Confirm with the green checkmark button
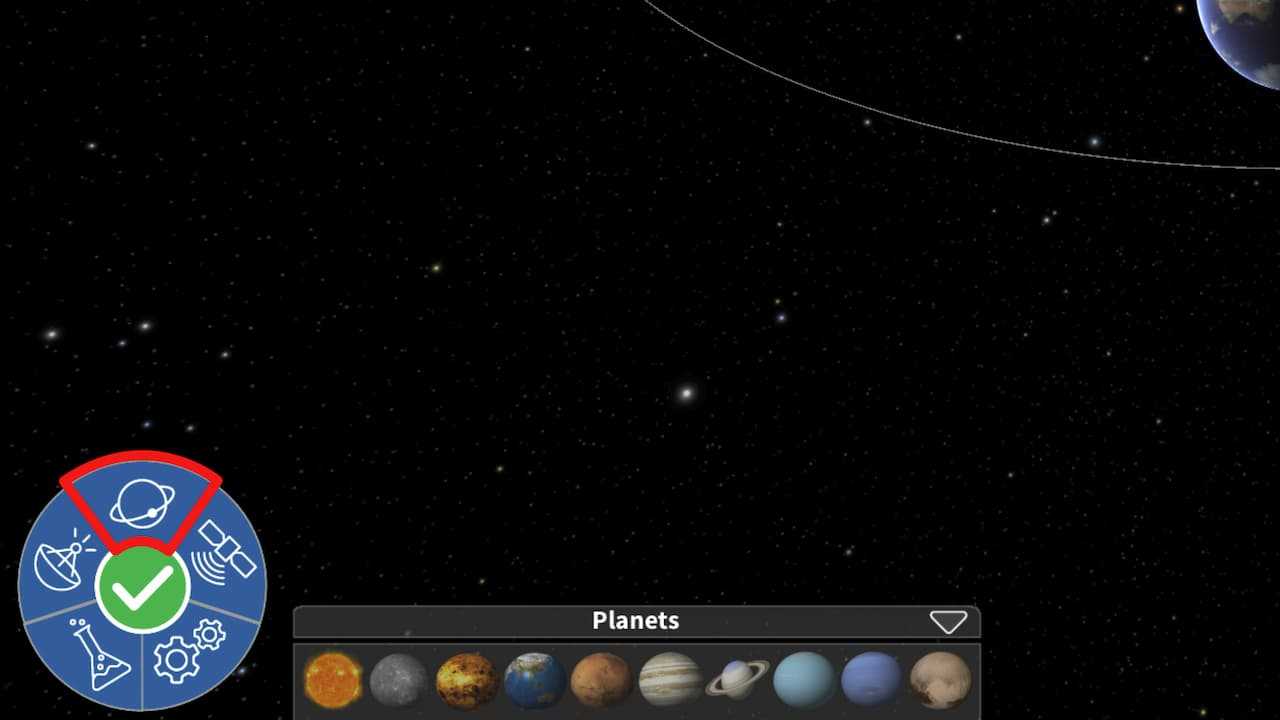1280x720 pixels. 142,590
